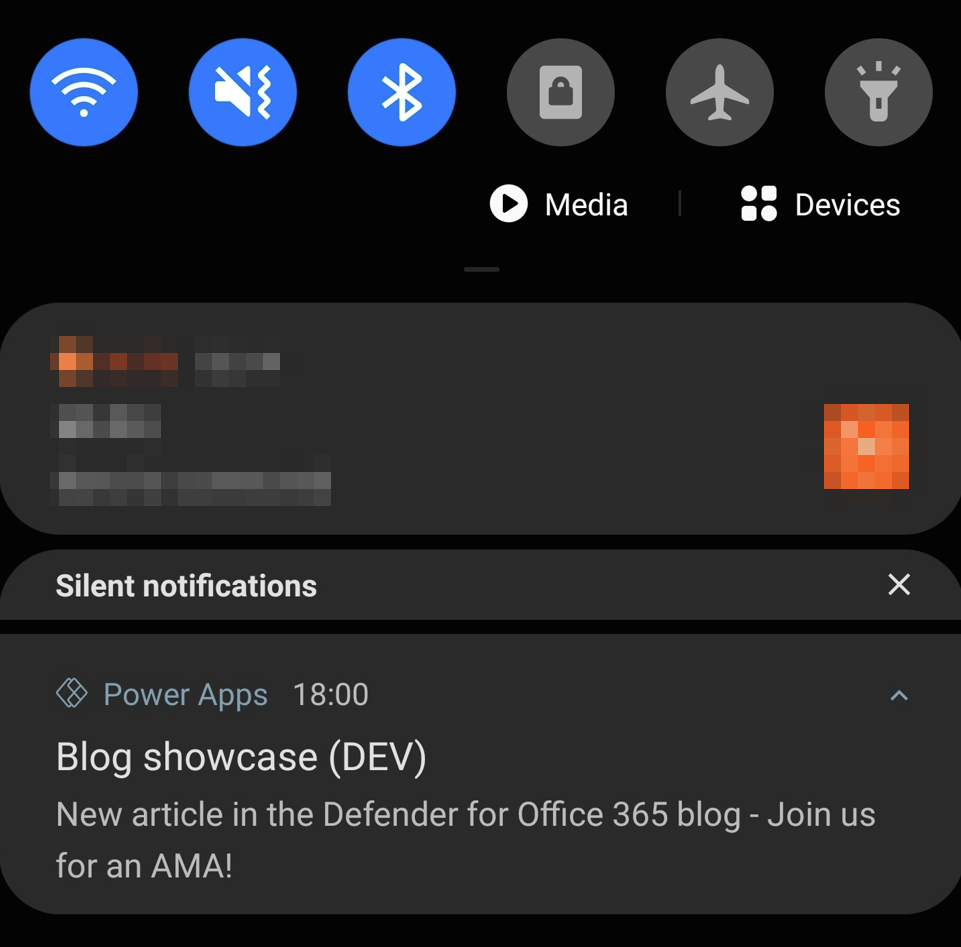
Task: Open the Devices panel
Action: [x=820, y=205]
